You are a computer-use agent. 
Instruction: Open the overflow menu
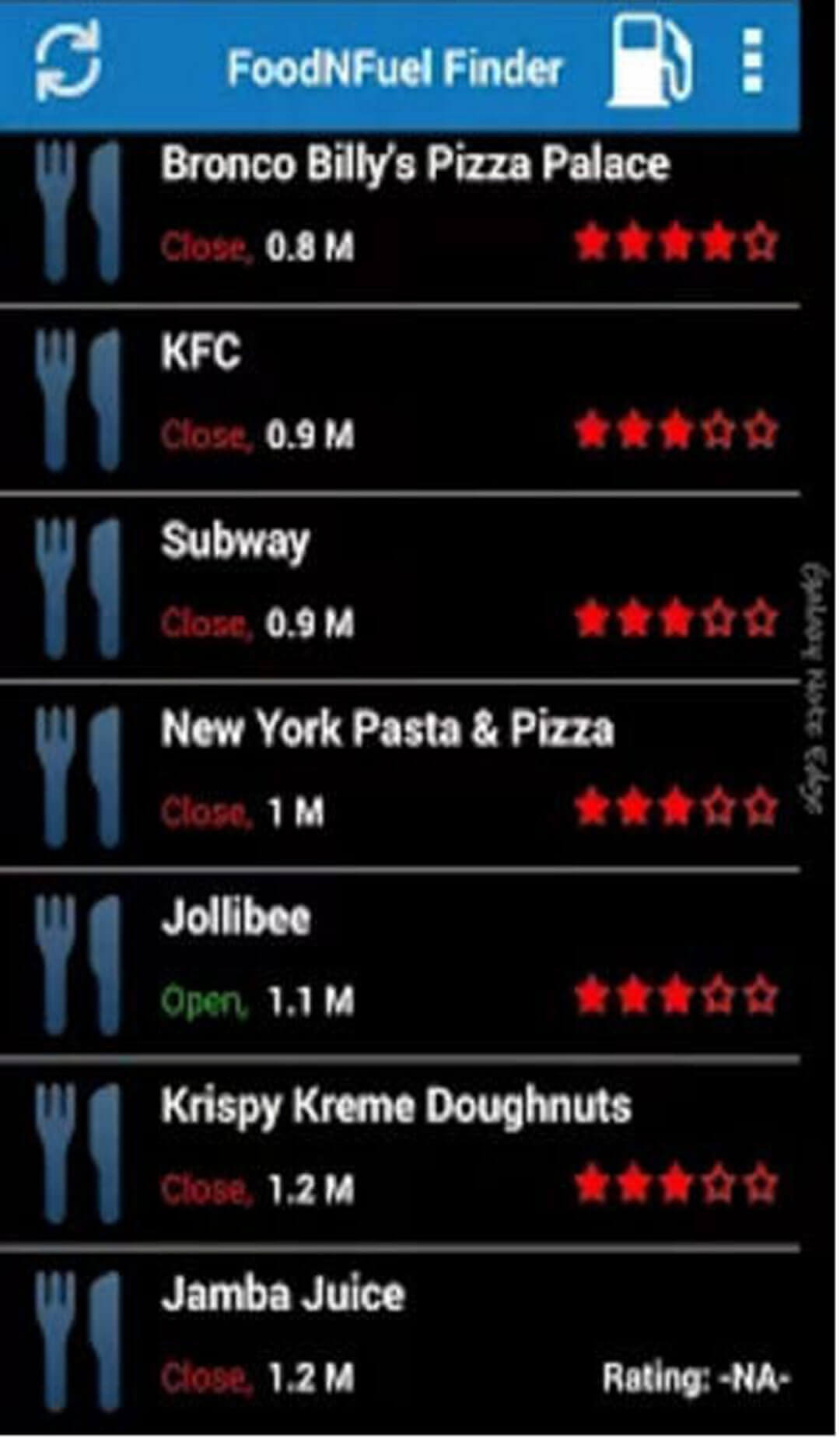(751, 62)
